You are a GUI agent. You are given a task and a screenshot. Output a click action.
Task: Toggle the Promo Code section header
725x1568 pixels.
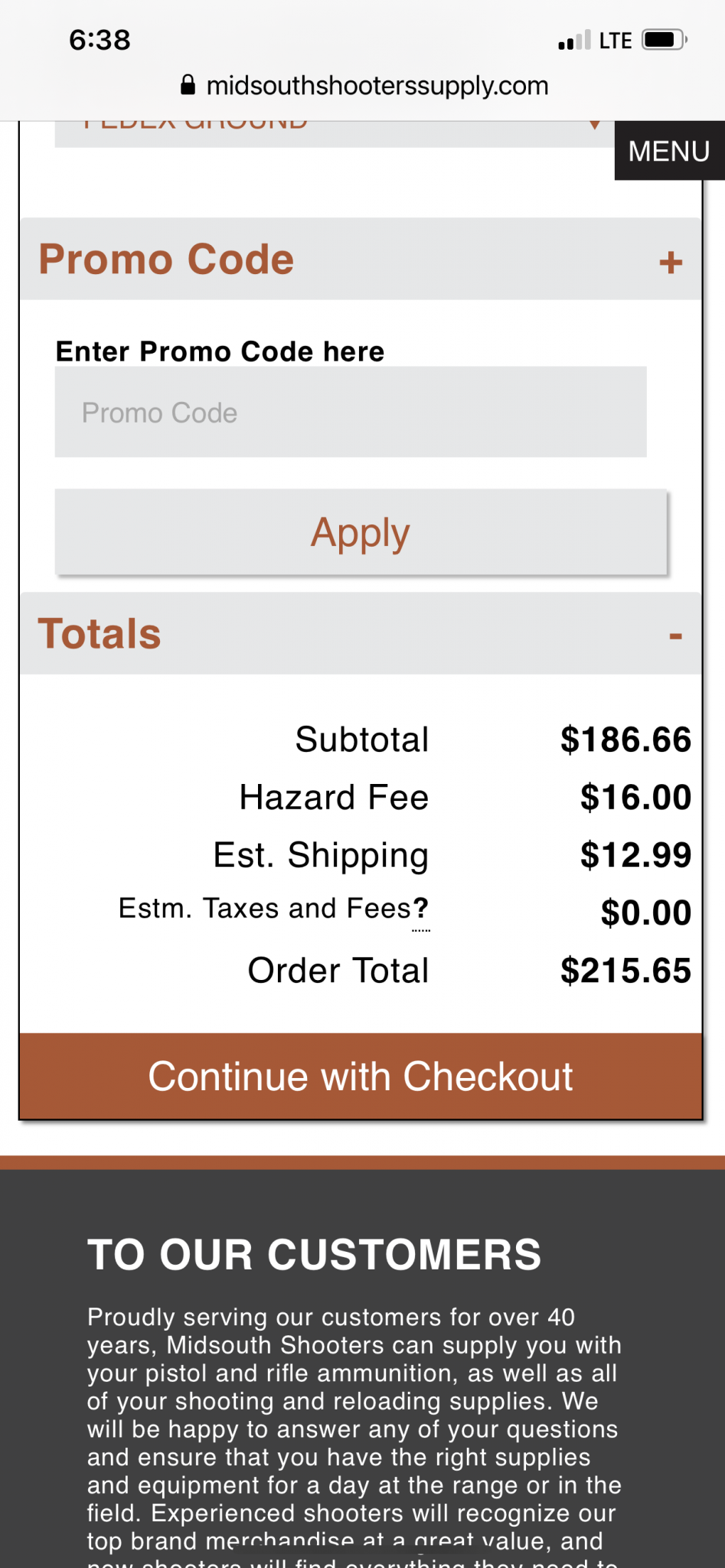[361, 259]
